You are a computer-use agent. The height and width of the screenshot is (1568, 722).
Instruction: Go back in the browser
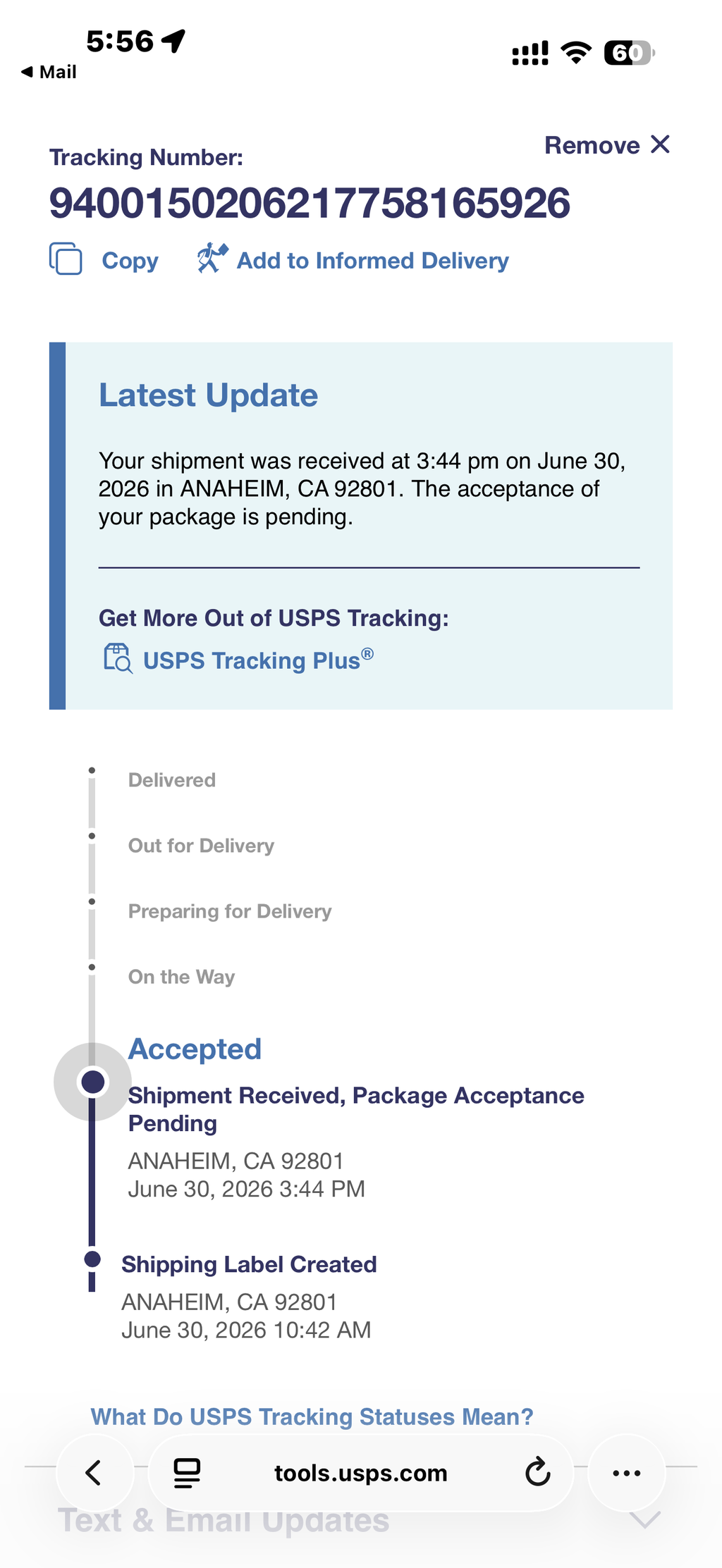pos(94,1473)
